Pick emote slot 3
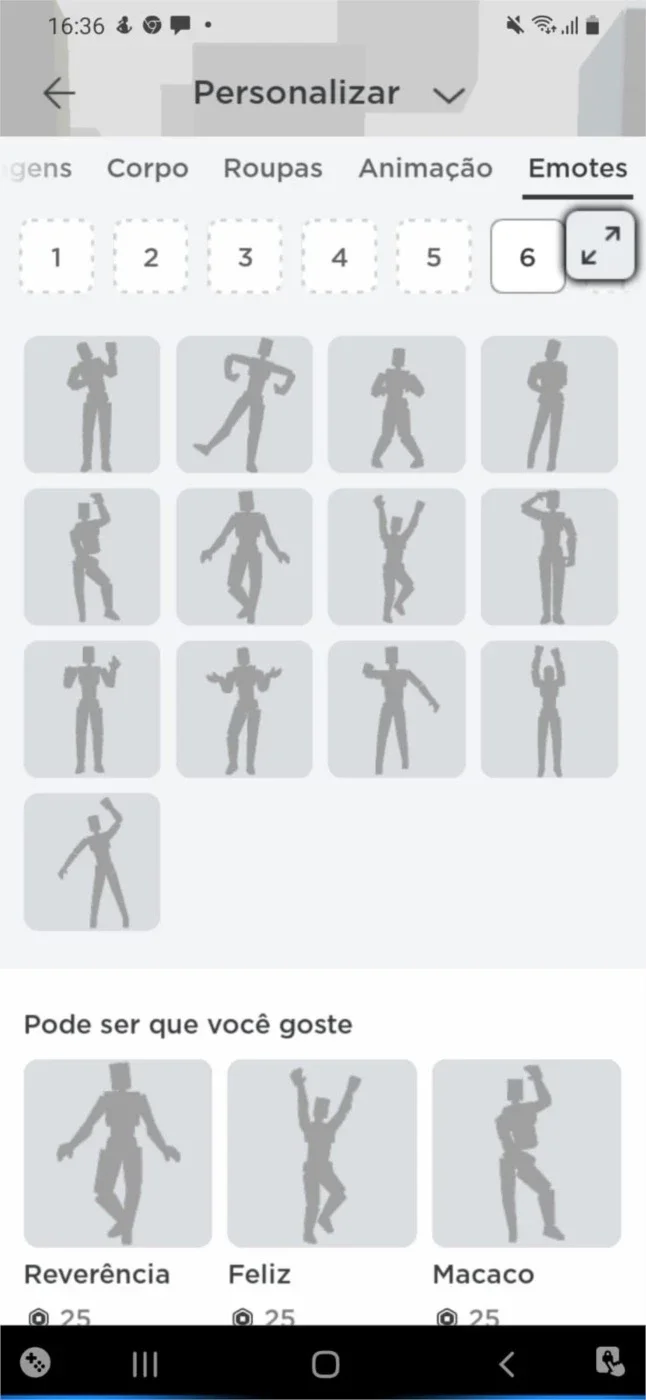 tap(245, 257)
